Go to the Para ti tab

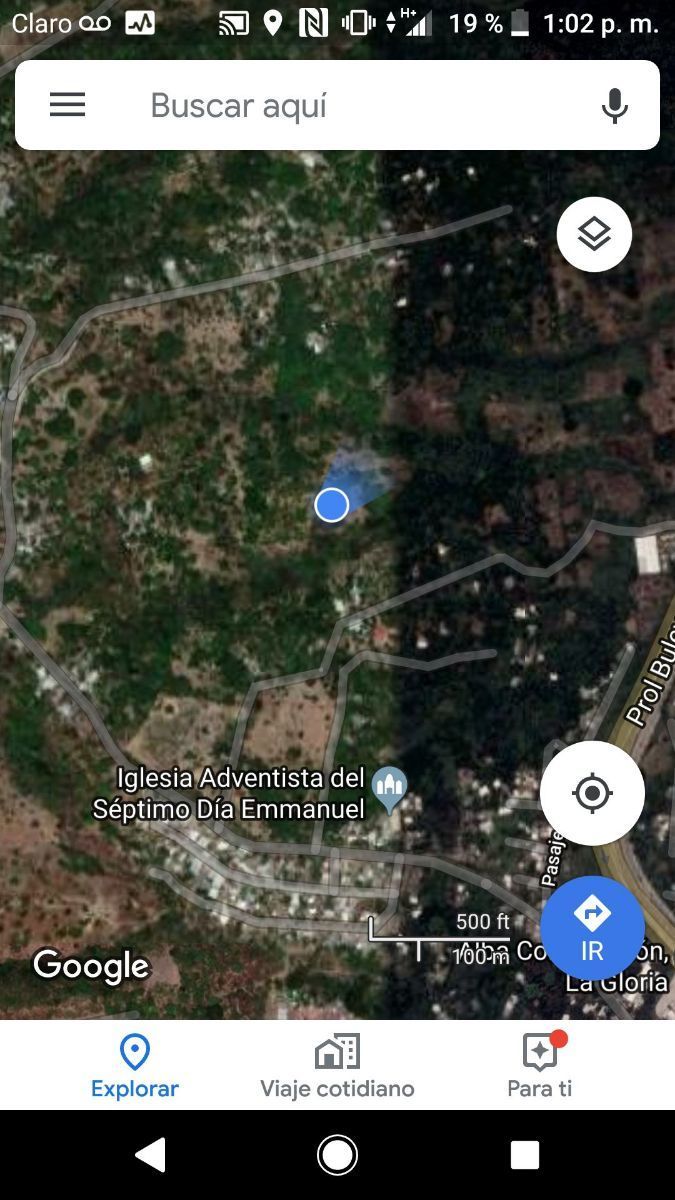coord(540,1066)
